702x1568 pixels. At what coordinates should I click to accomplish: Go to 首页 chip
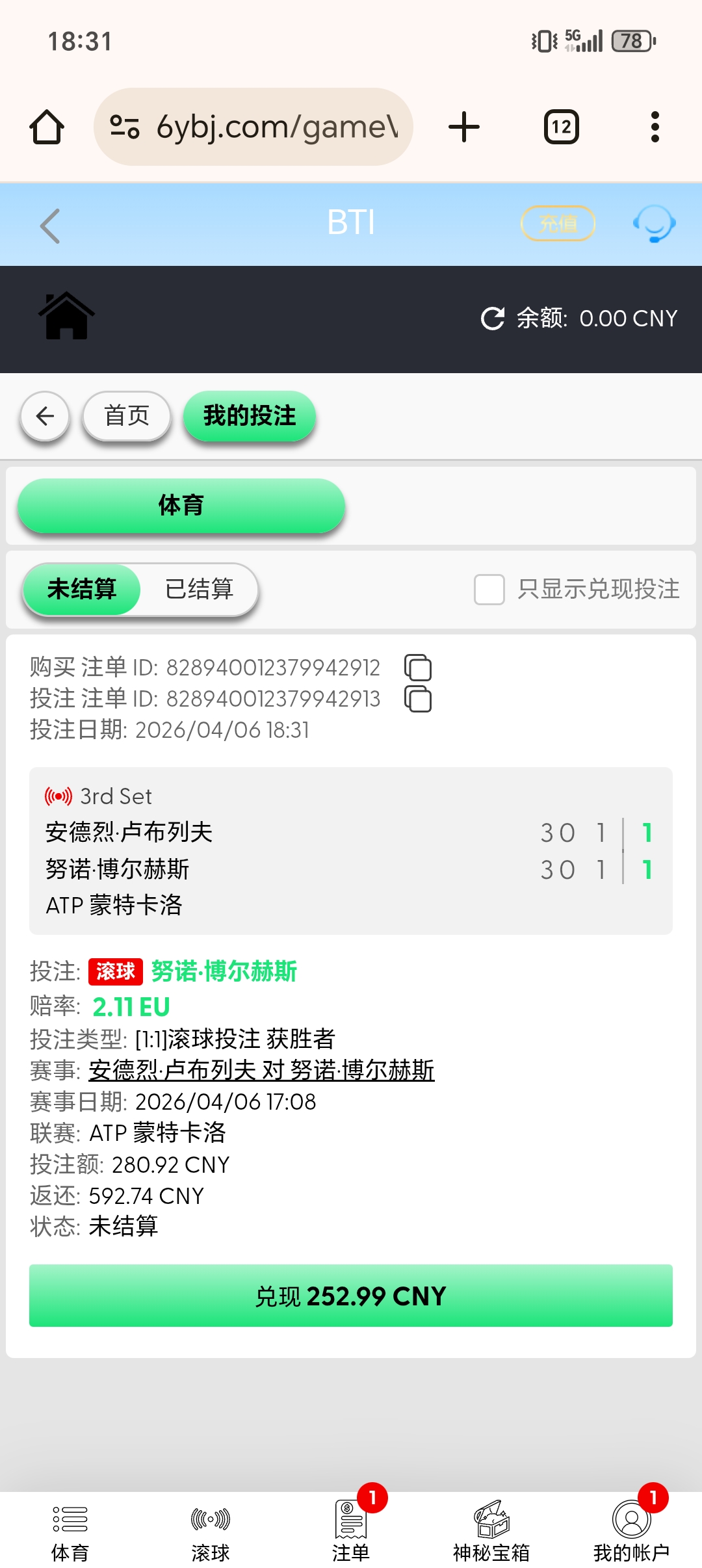point(127,415)
